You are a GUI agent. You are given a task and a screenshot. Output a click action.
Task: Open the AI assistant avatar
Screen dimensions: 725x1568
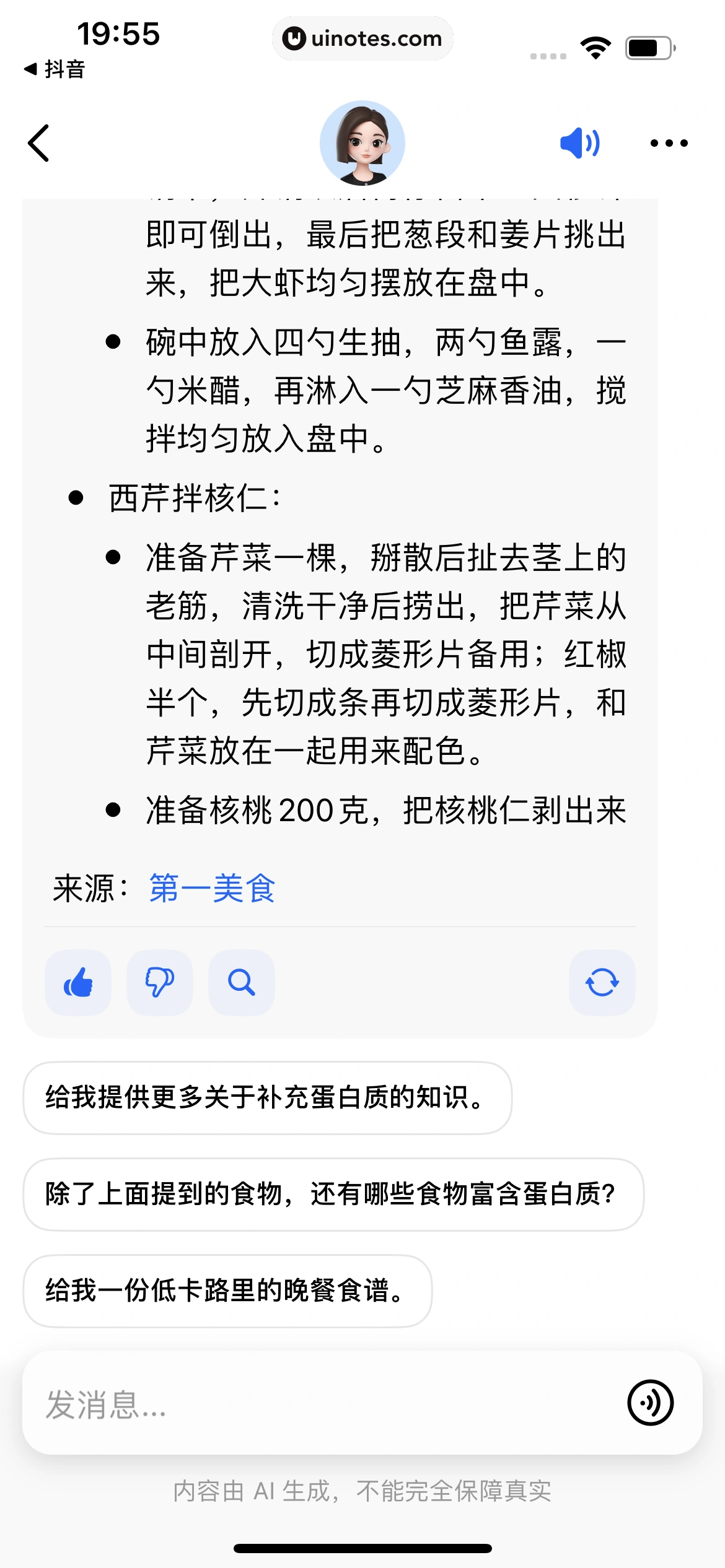pyautogui.click(x=362, y=142)
